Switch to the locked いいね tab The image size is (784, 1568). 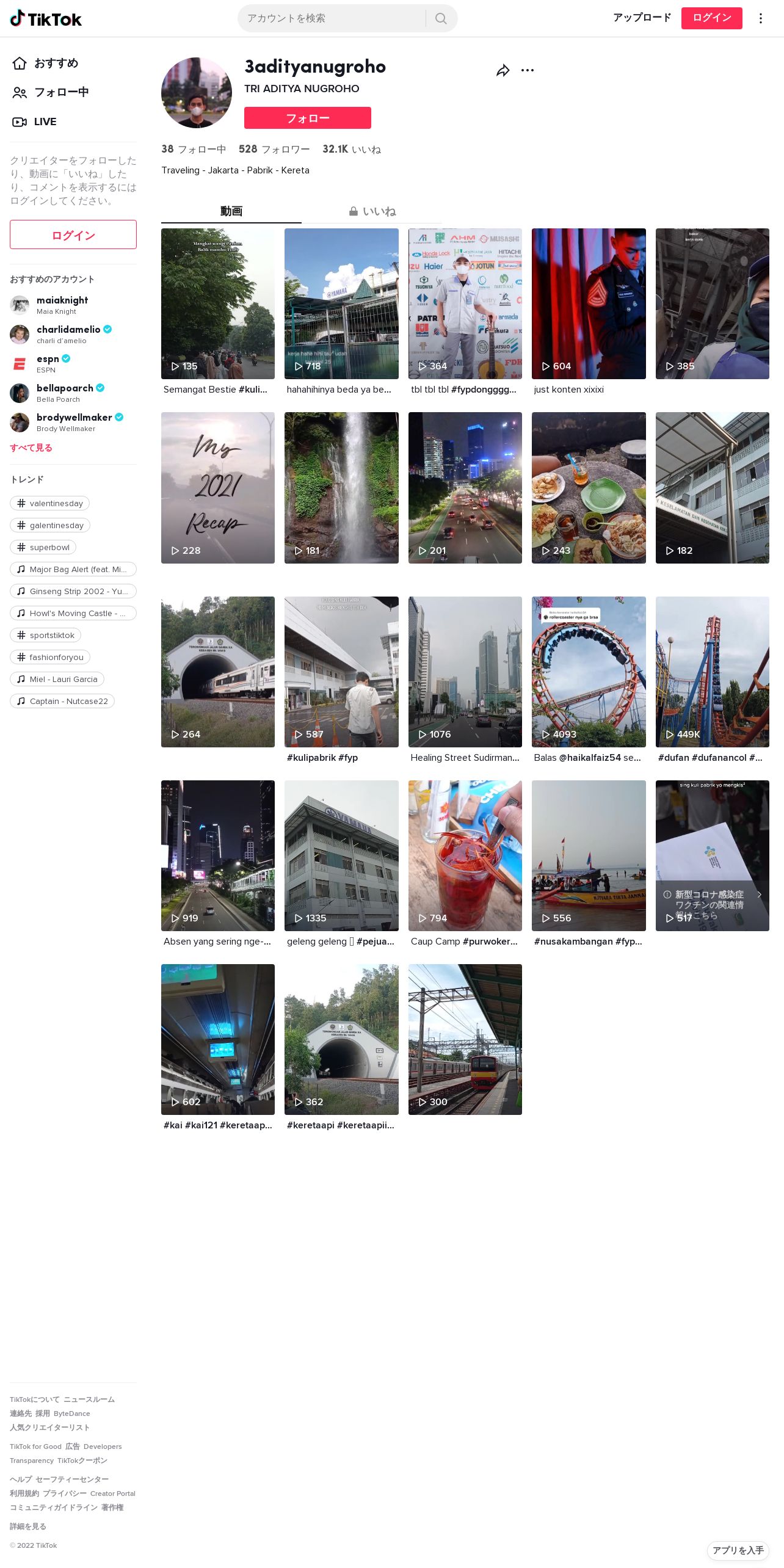pos(372,211)
